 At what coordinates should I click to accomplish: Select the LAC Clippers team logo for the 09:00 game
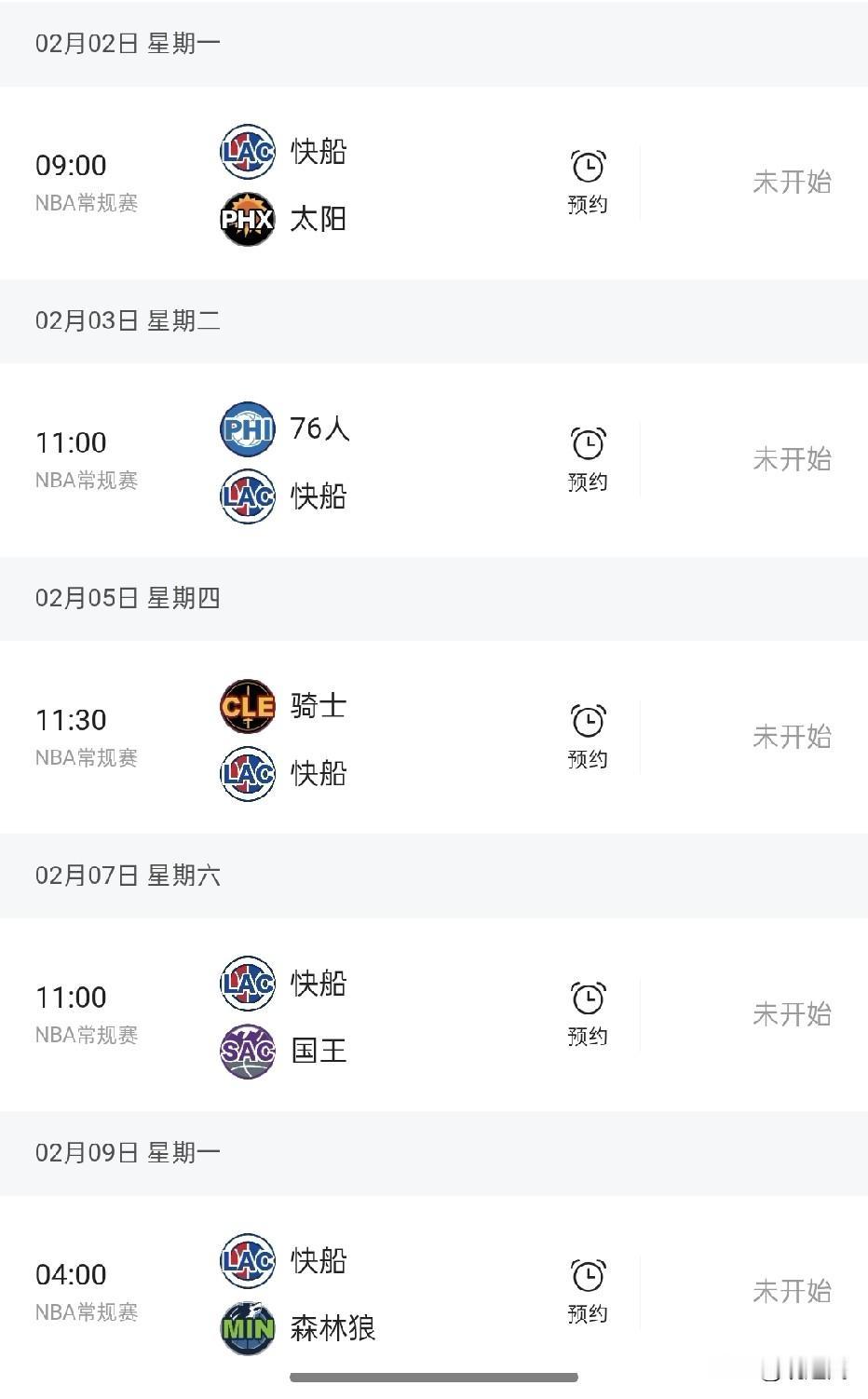click(x=248, y=153)
